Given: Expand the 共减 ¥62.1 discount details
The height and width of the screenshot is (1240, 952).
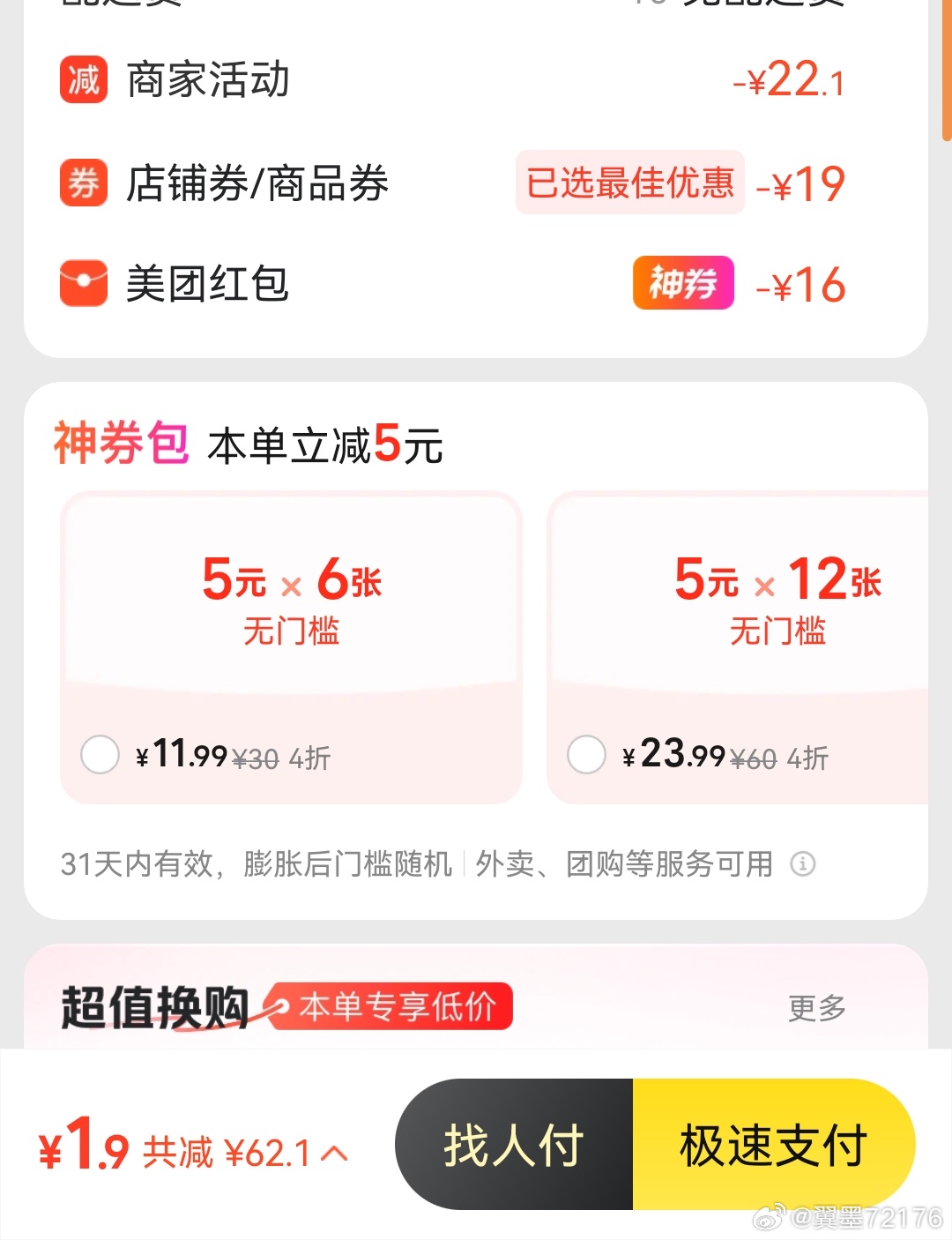Looking at the screenshot, I should click(247, 1153).
